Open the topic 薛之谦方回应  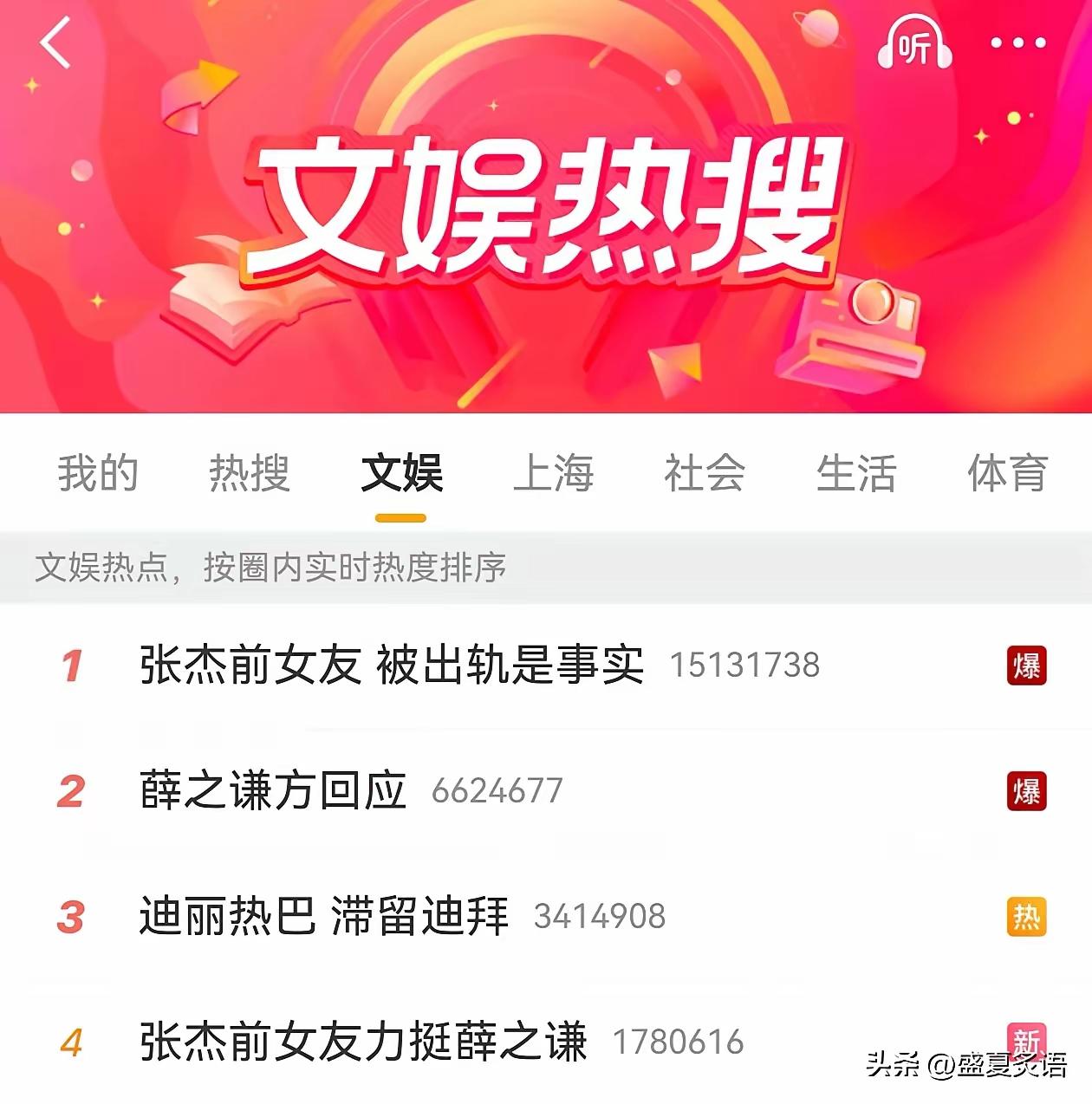tap(273, 790)
